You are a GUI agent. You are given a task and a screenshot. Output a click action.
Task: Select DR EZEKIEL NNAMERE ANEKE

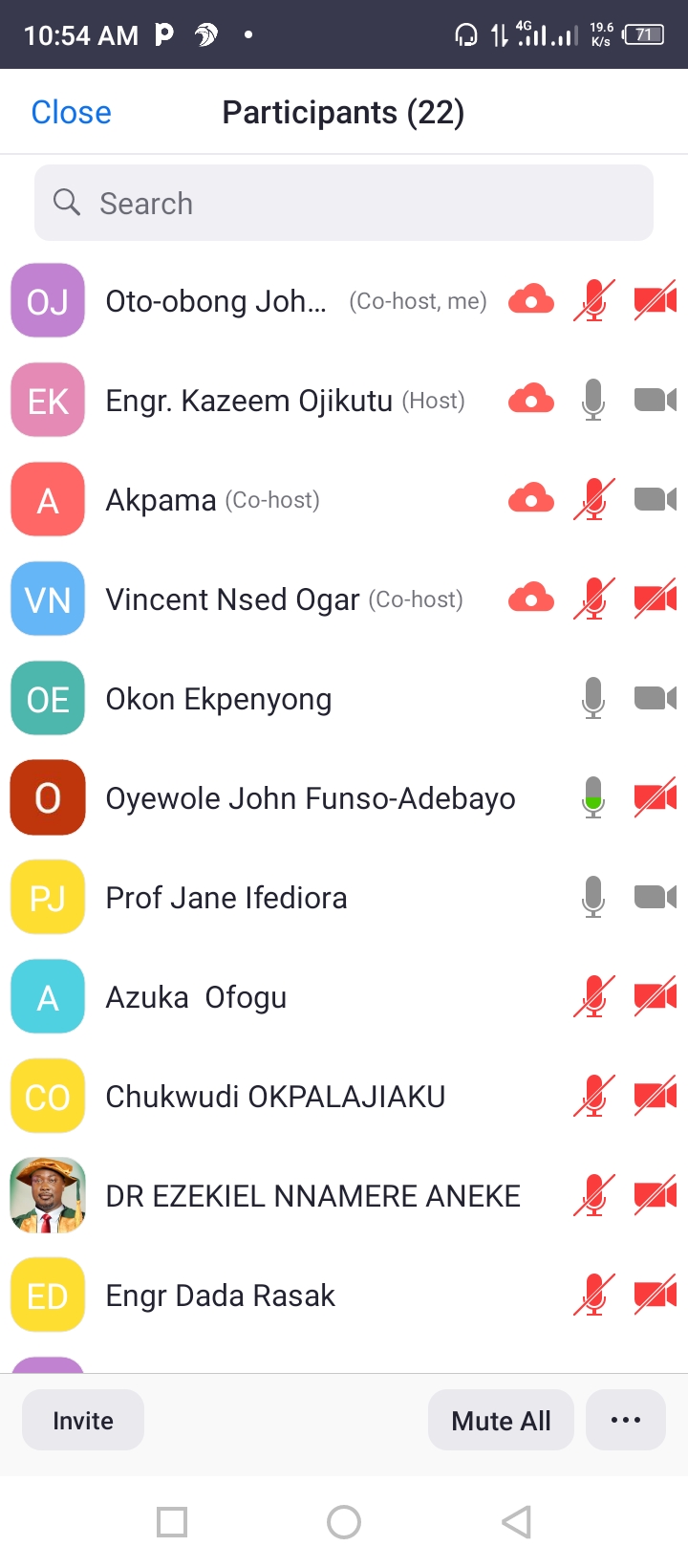point(344,1195)
